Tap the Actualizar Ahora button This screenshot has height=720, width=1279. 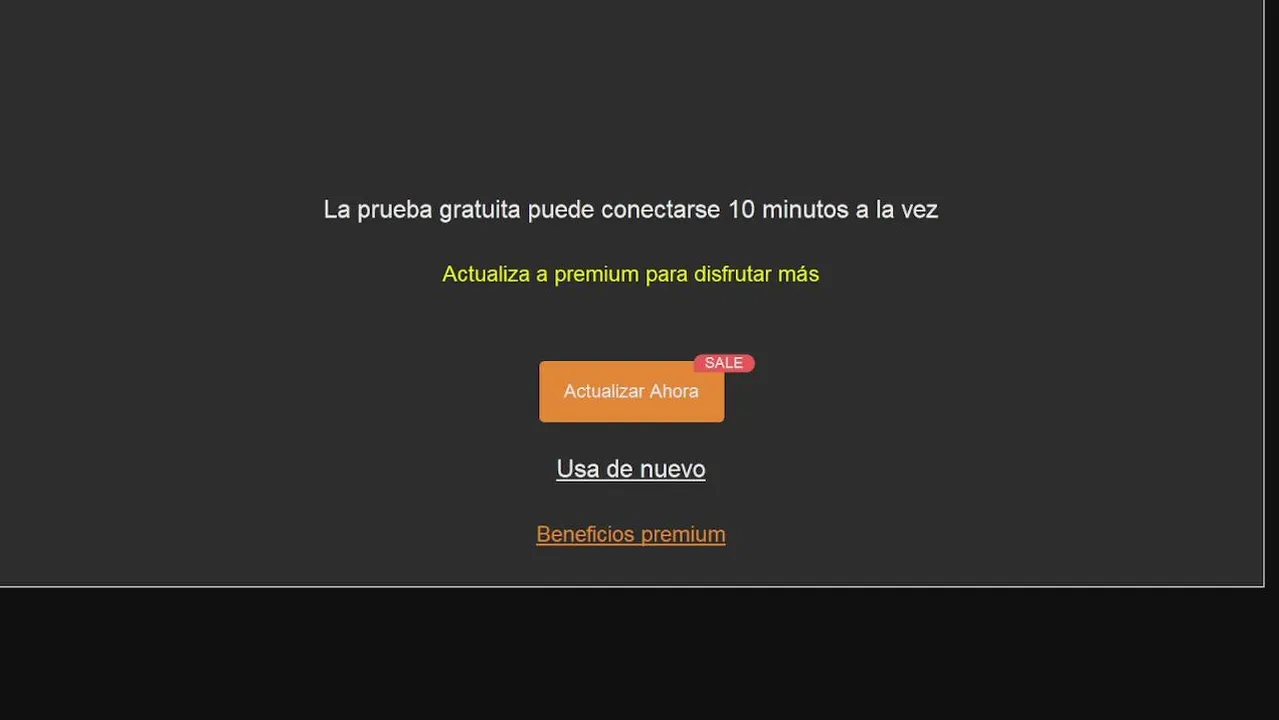tap(631, 392)
